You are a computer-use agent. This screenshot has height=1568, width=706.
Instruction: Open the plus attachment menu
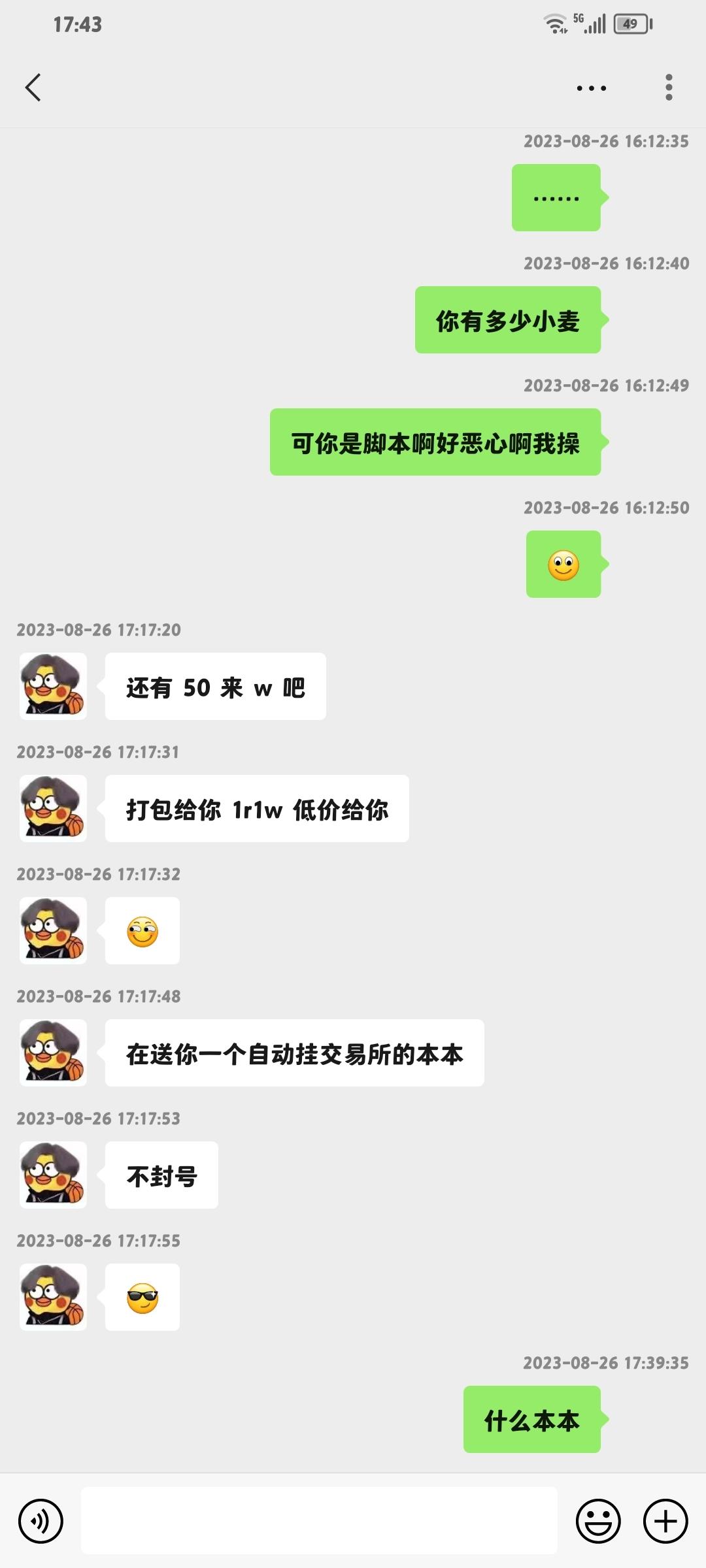pos(665,1521)
